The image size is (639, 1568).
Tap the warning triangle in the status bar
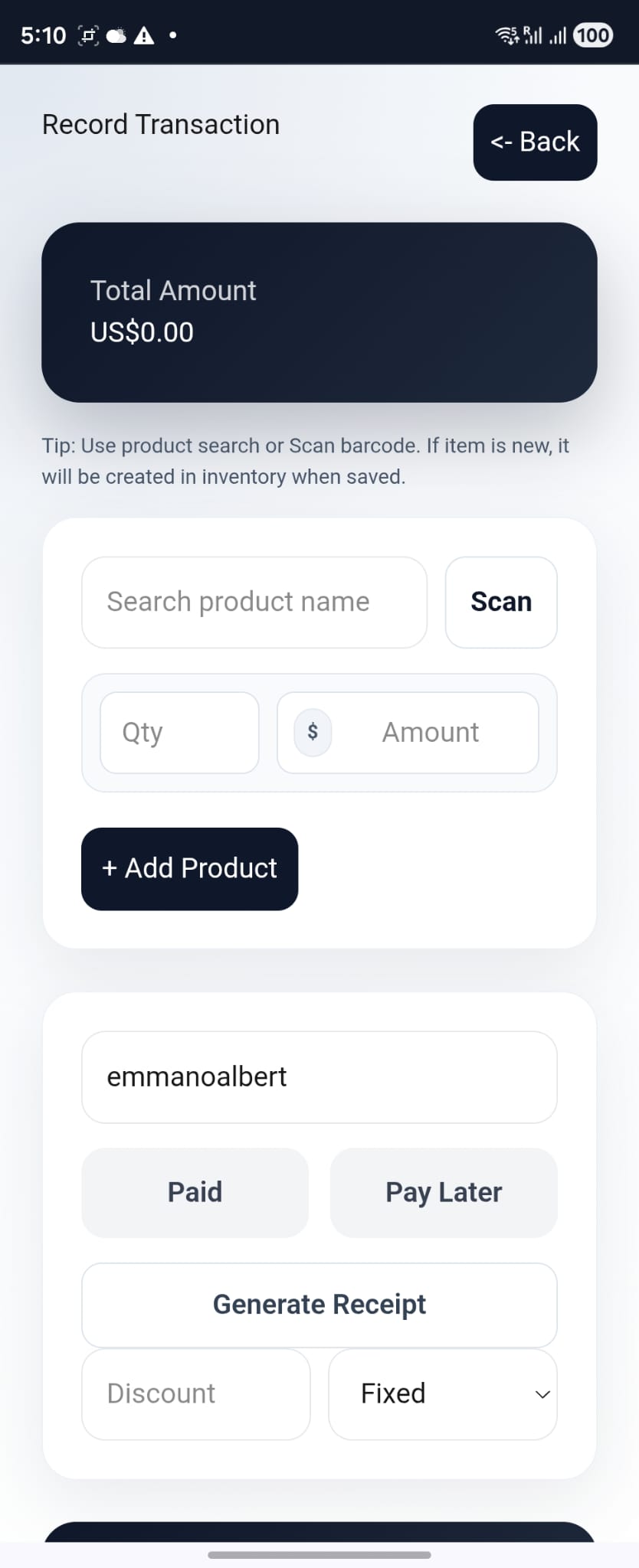coord(145,34)
